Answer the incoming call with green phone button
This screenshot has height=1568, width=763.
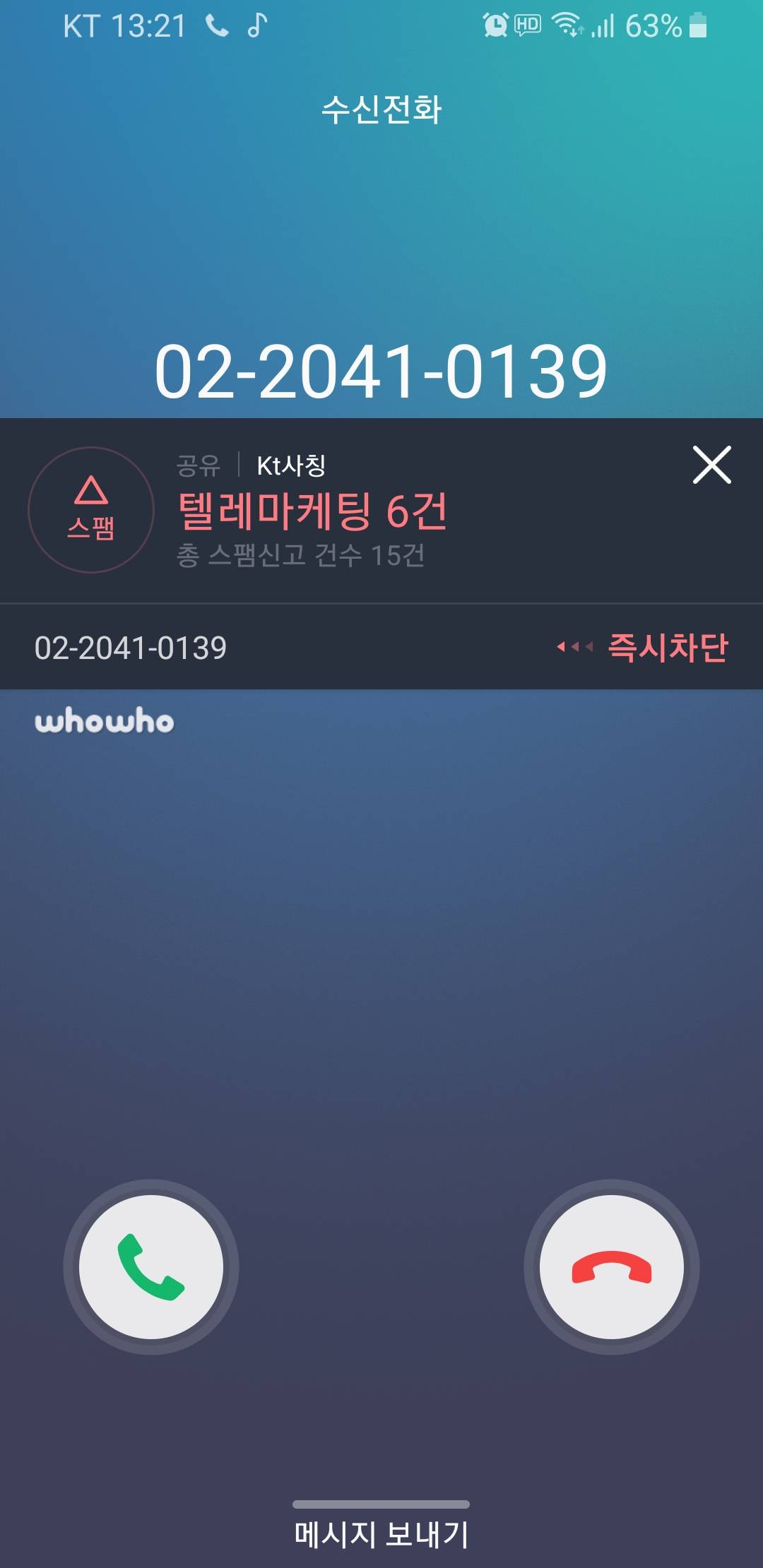pos(151,1266)
